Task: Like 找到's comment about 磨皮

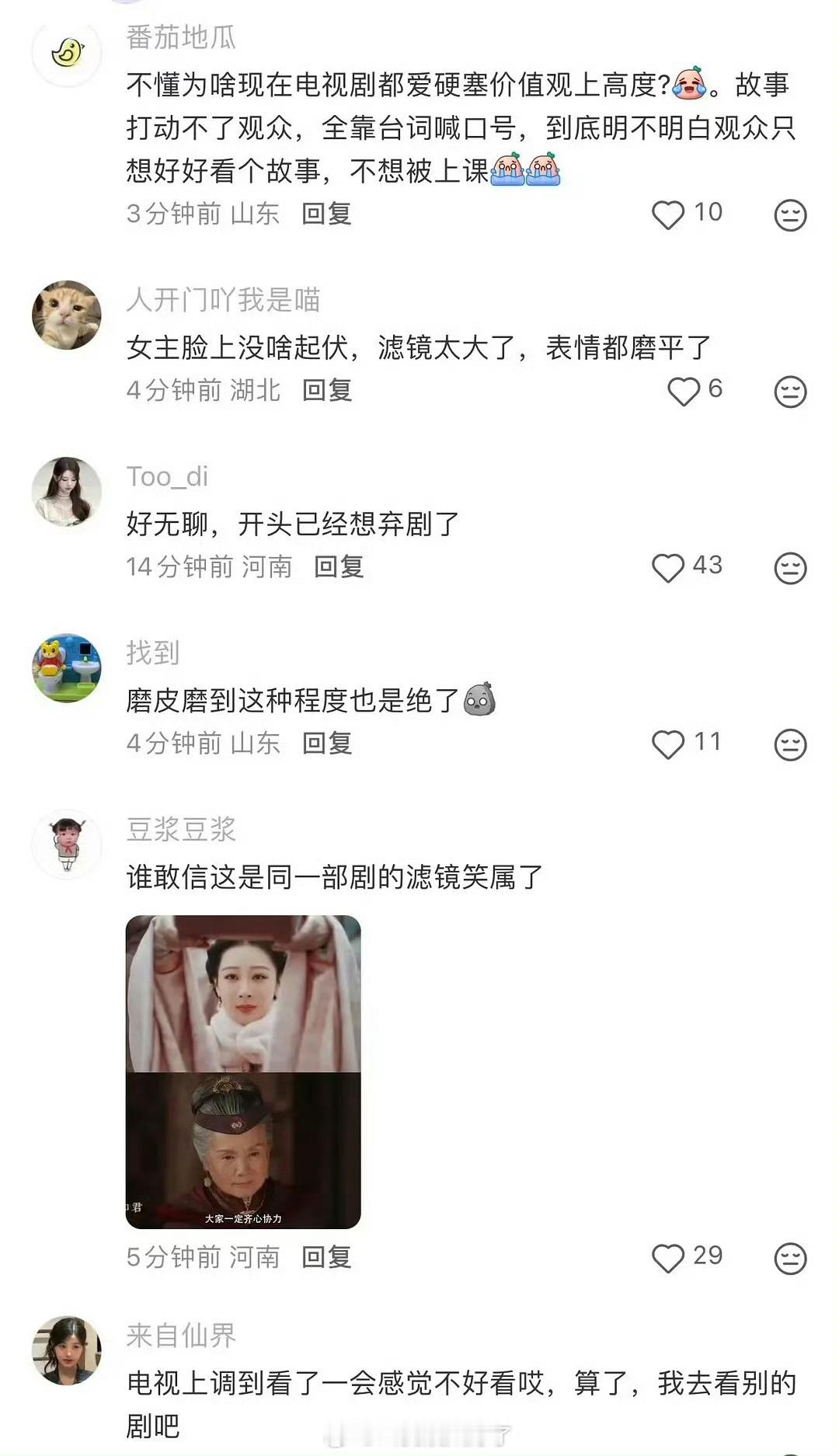Action: (x=668, y=744)
